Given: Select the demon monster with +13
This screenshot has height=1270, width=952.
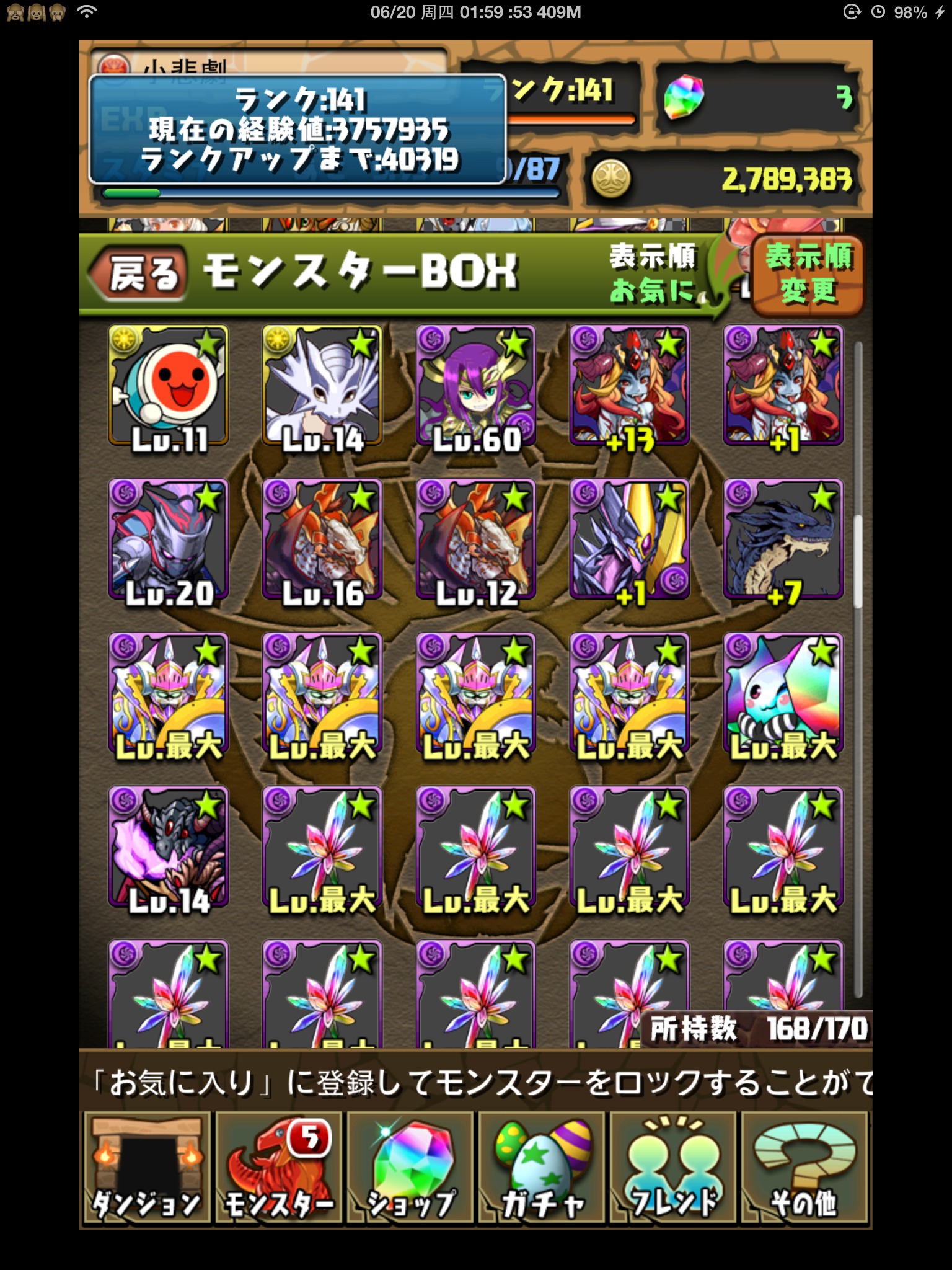Looking at the screenshot, I should [x=630, y=386].
